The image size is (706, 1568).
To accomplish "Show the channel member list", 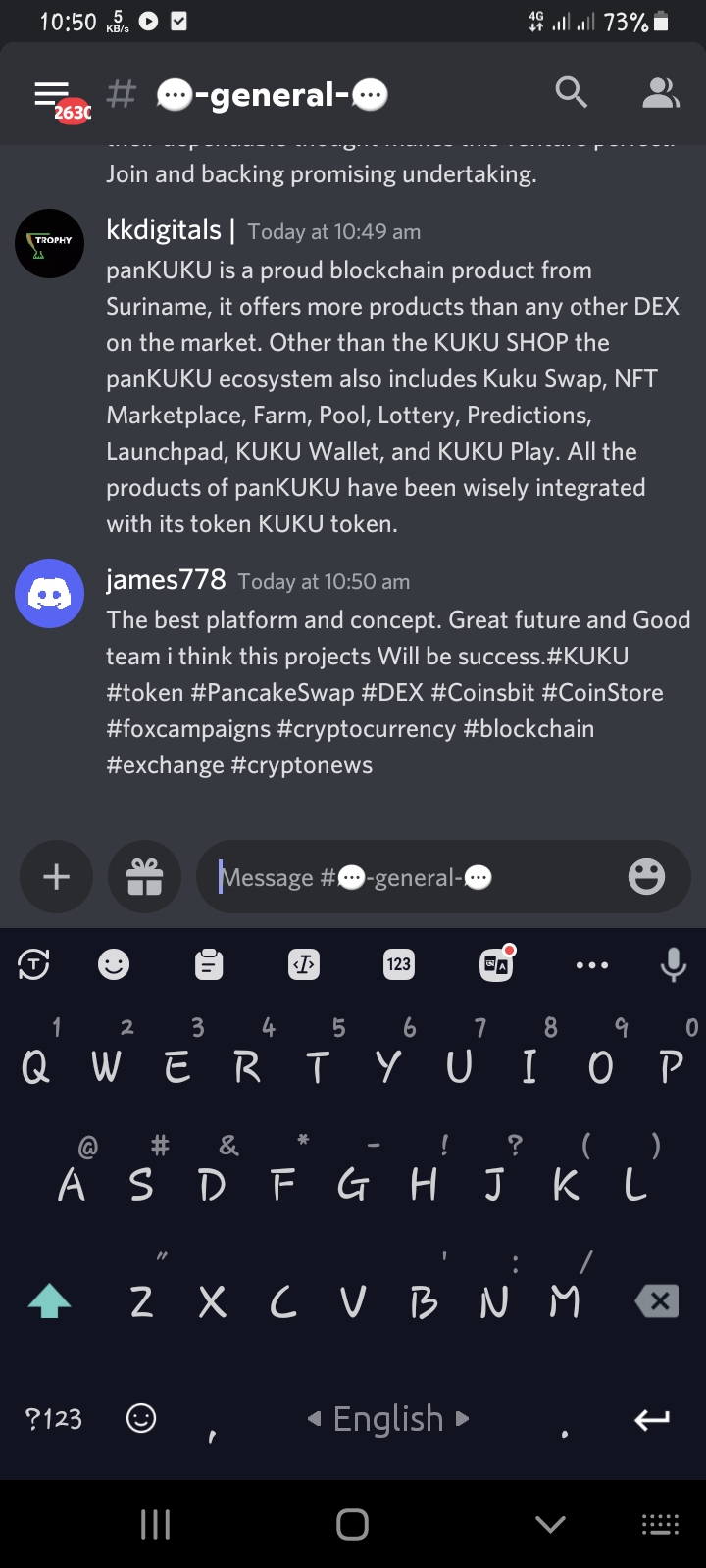I will tap(661, 93).
